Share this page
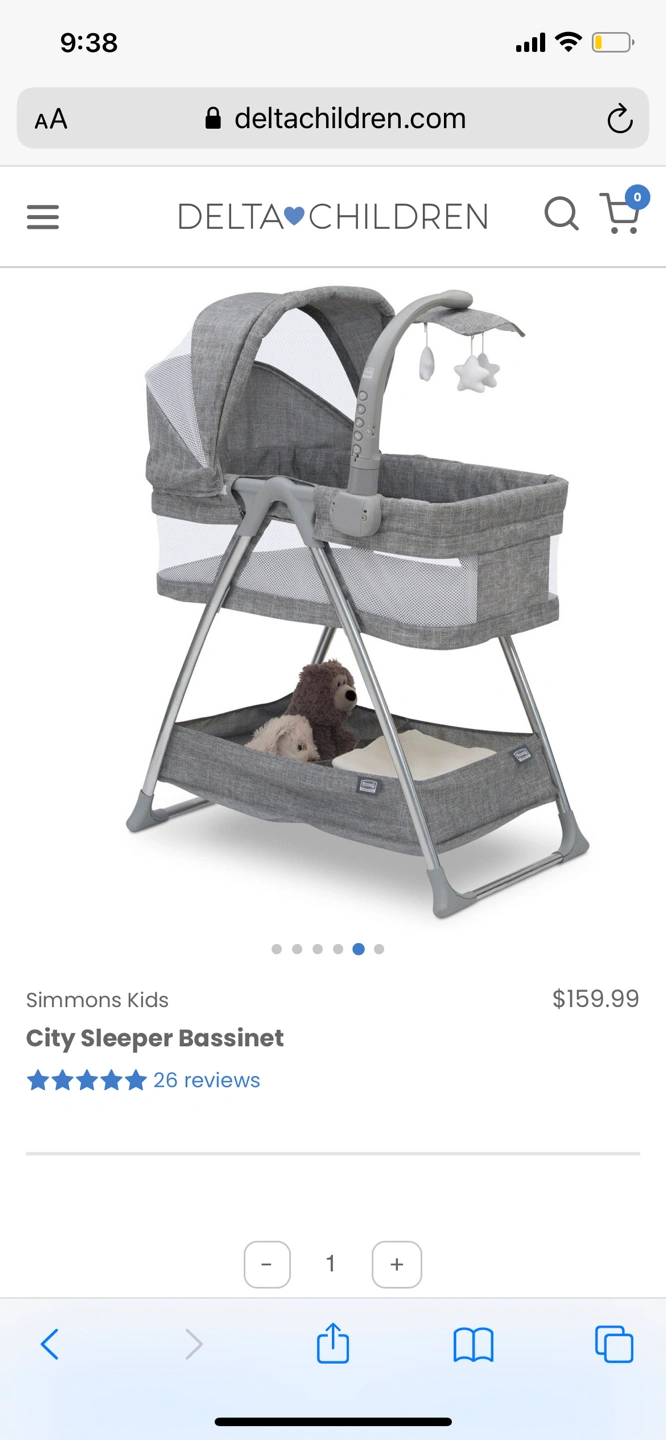 coord(333,1343)
